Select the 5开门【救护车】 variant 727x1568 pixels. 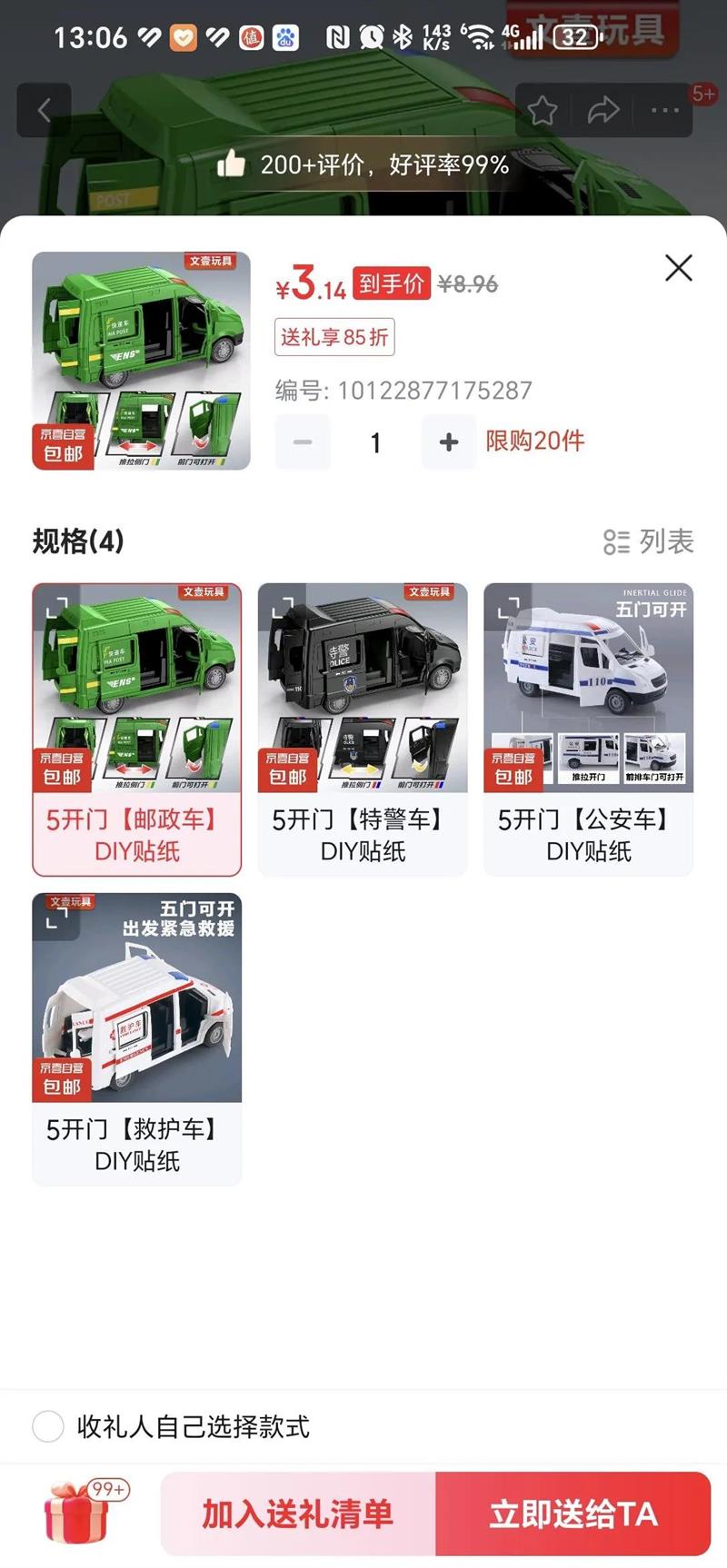tap(137, 1039)
